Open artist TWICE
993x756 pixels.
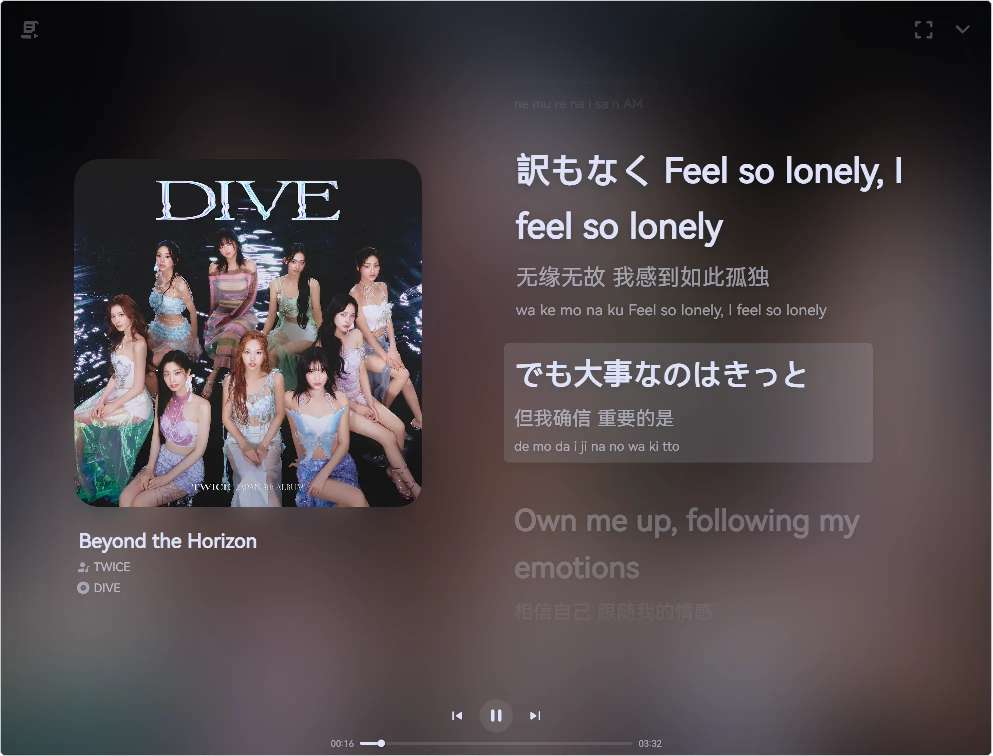(112, 567)
